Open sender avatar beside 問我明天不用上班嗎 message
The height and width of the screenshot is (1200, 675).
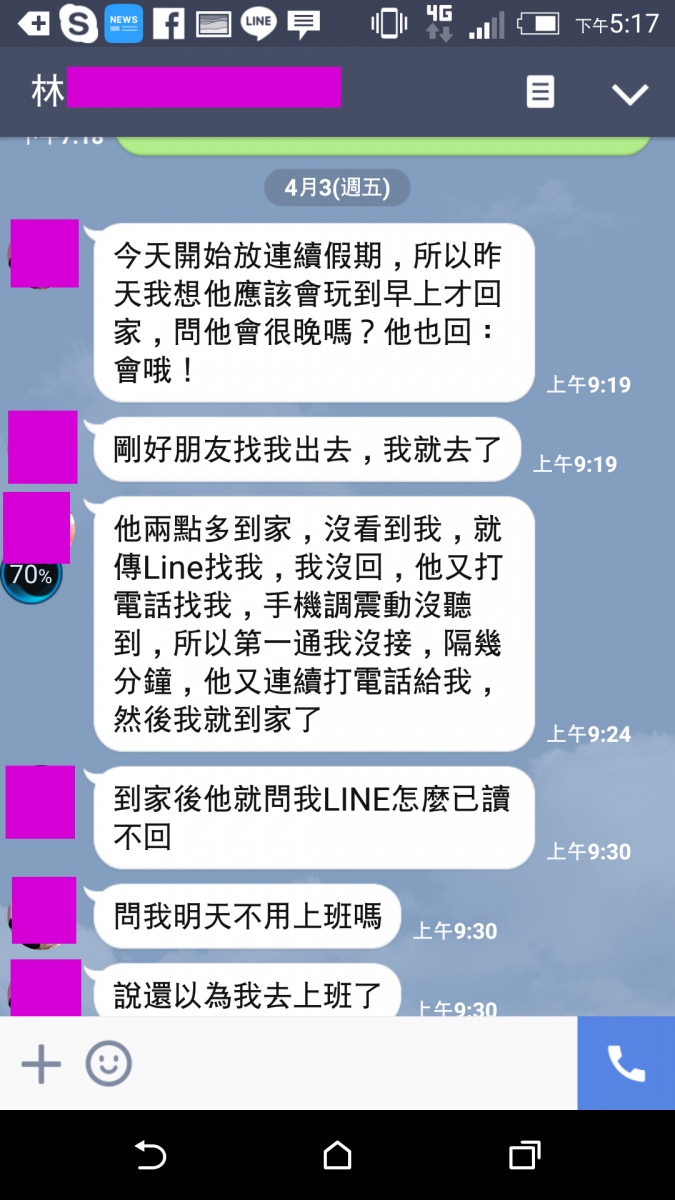click(43, 911)
